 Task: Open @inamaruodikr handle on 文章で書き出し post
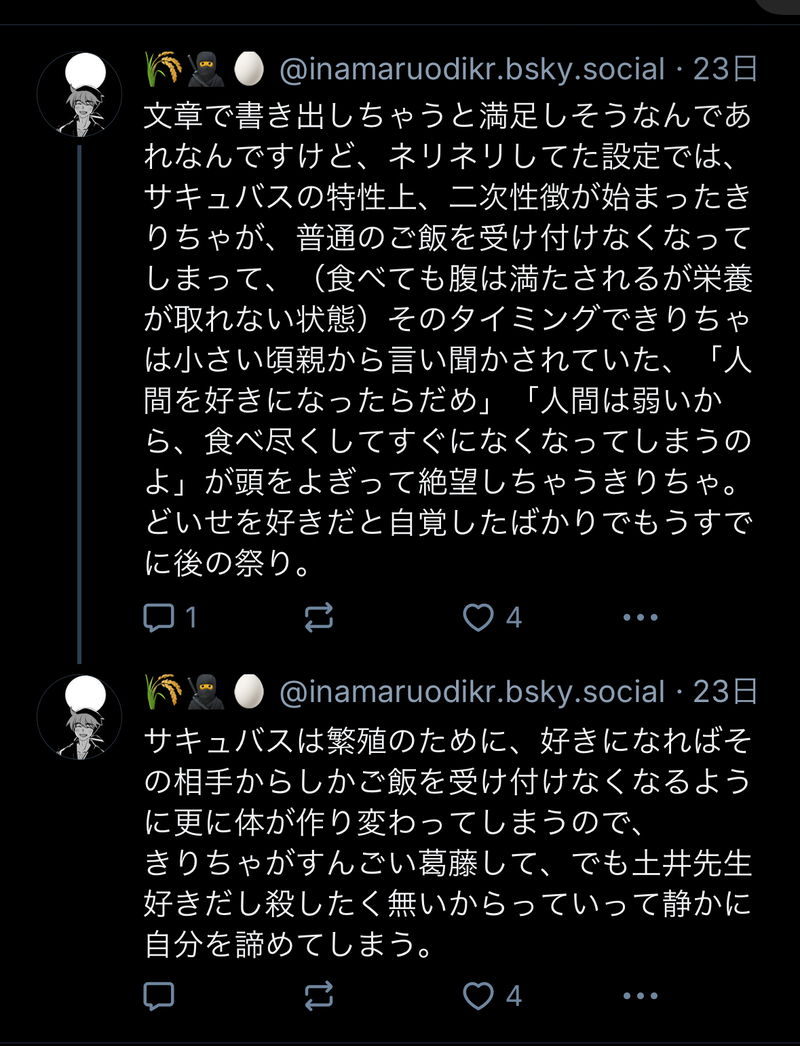471,69
